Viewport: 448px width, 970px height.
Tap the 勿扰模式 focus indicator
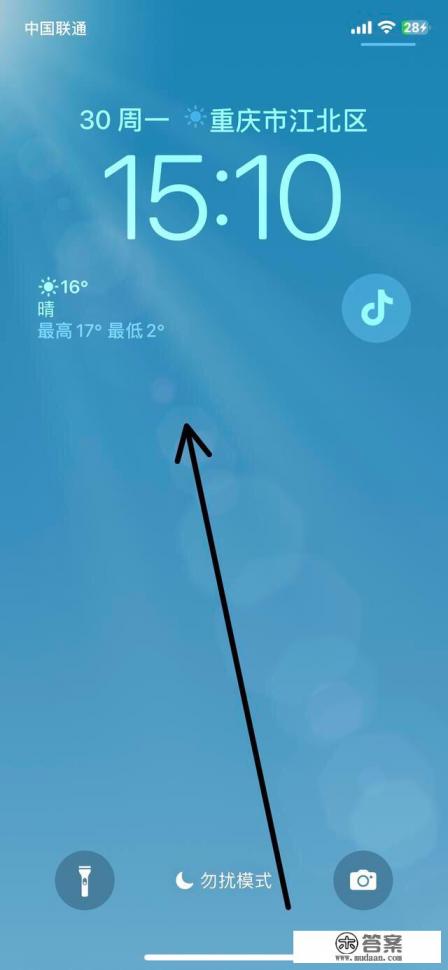click(x=224, y=880)
